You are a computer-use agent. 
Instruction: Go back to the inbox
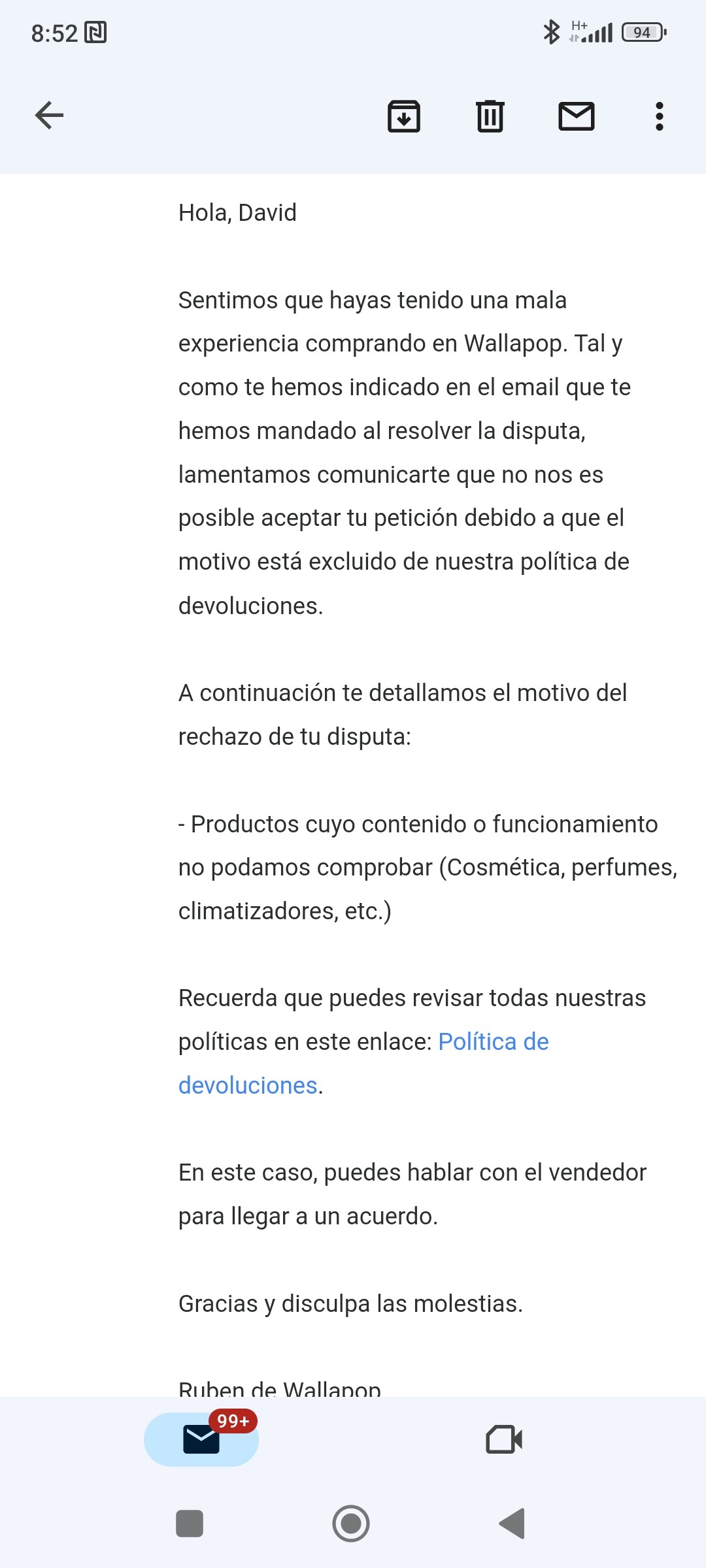[x=49, y=116]
